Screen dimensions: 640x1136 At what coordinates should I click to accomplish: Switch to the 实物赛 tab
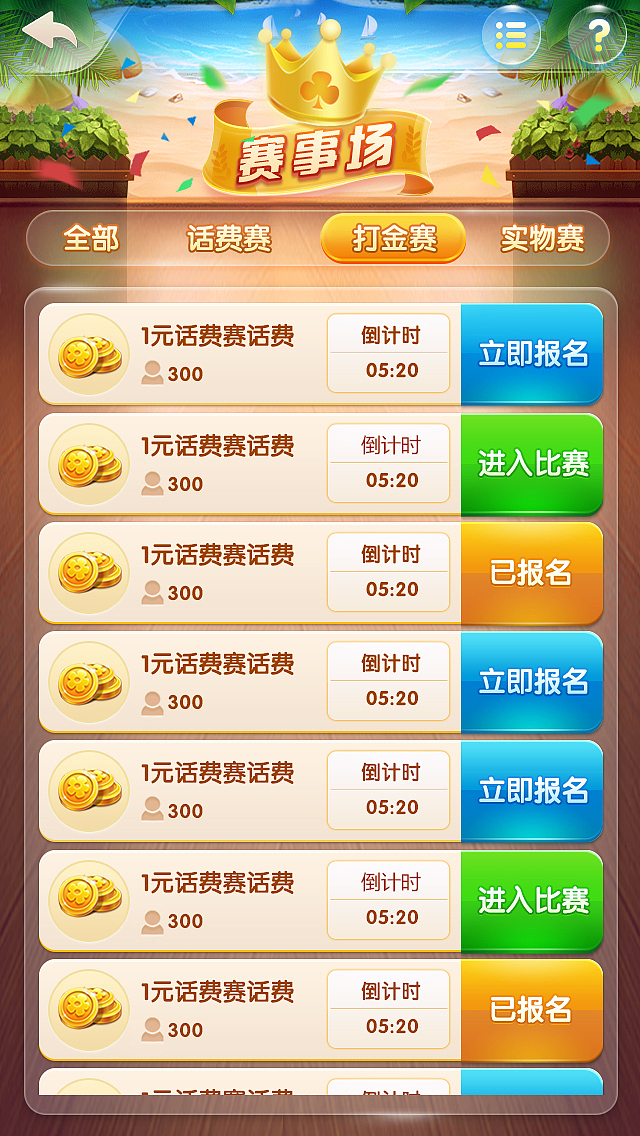pos(542,239)
